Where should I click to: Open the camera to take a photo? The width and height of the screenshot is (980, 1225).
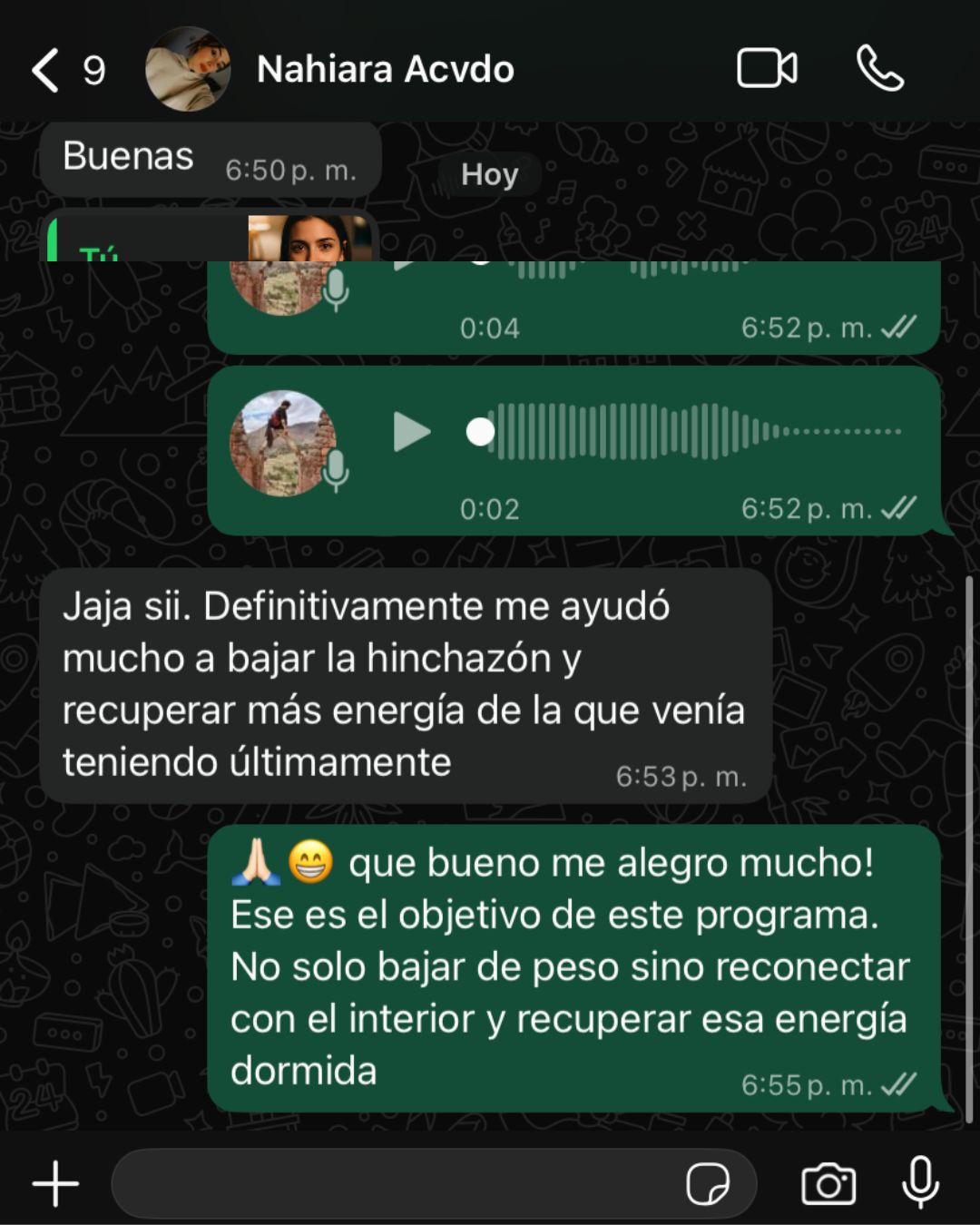(828, 1184)
